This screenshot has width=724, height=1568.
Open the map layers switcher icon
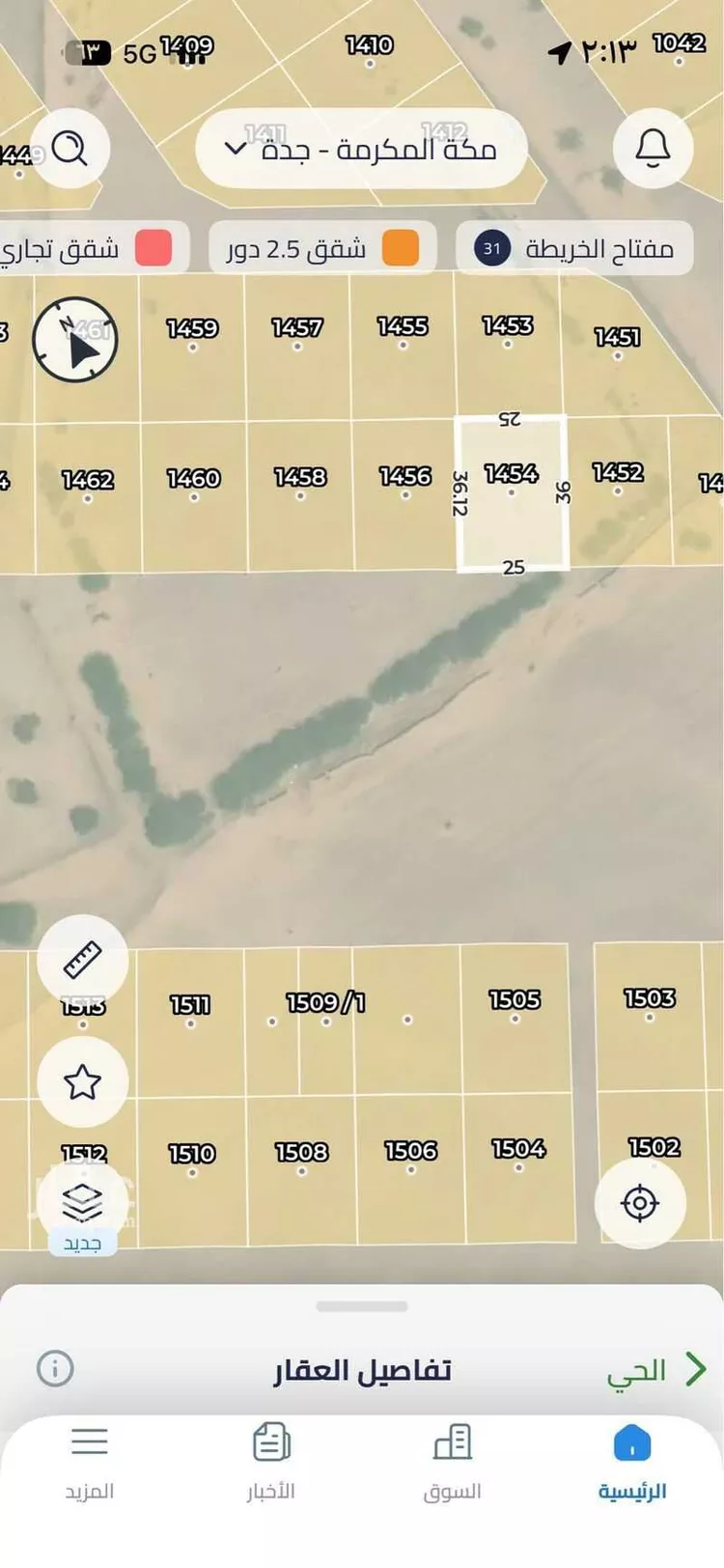point(83,1202)
